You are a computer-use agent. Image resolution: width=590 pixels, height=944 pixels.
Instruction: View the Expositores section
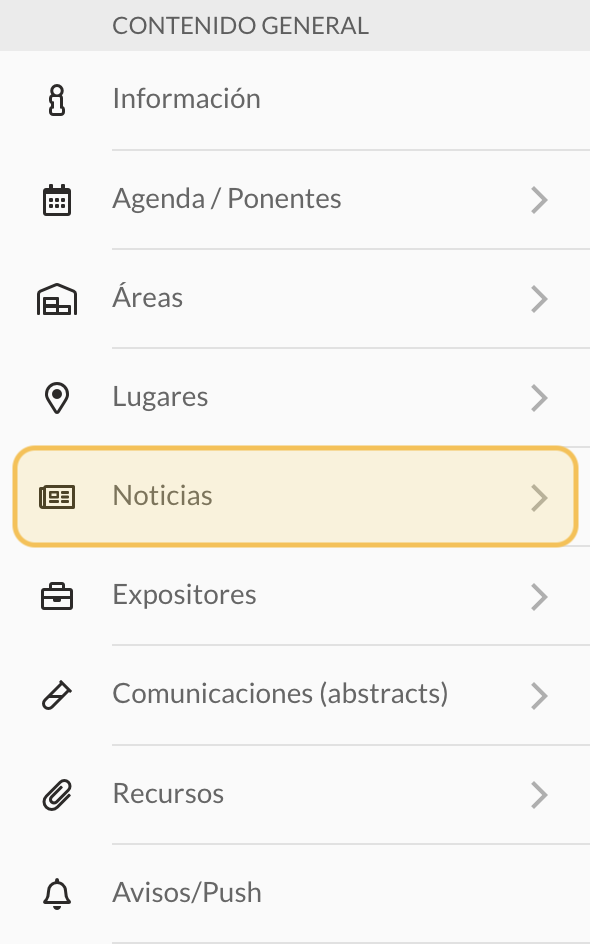tap(295, 595)
